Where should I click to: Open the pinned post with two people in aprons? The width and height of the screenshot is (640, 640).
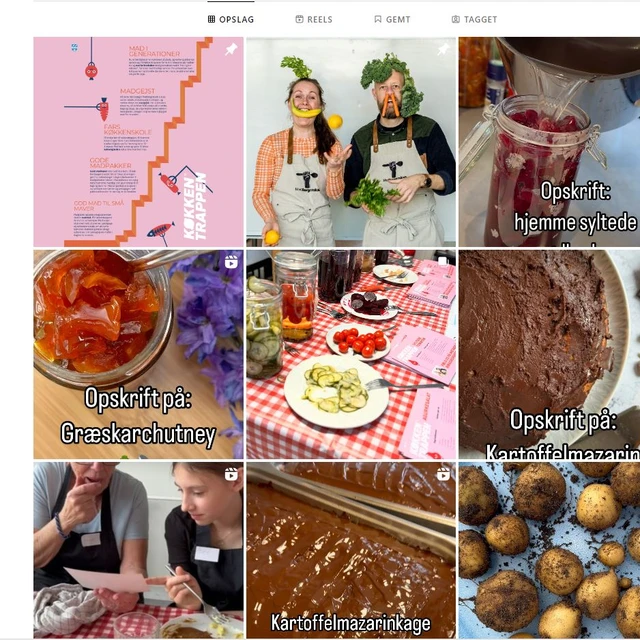point(351,142)
